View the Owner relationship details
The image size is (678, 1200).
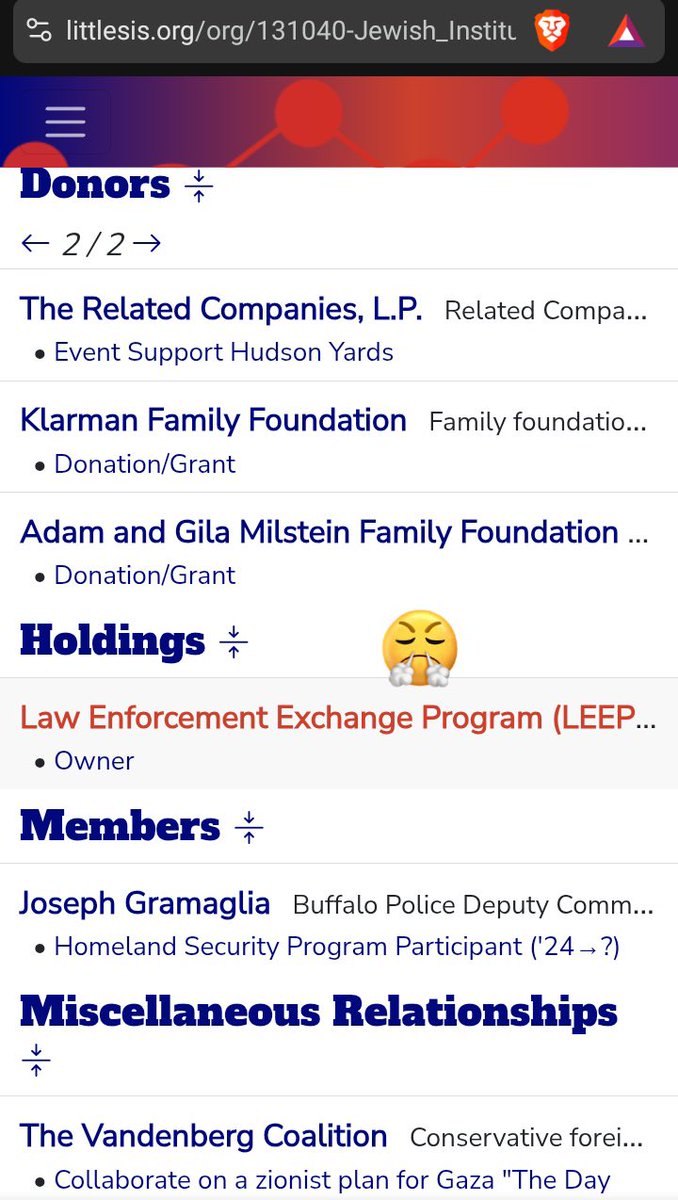94,761
